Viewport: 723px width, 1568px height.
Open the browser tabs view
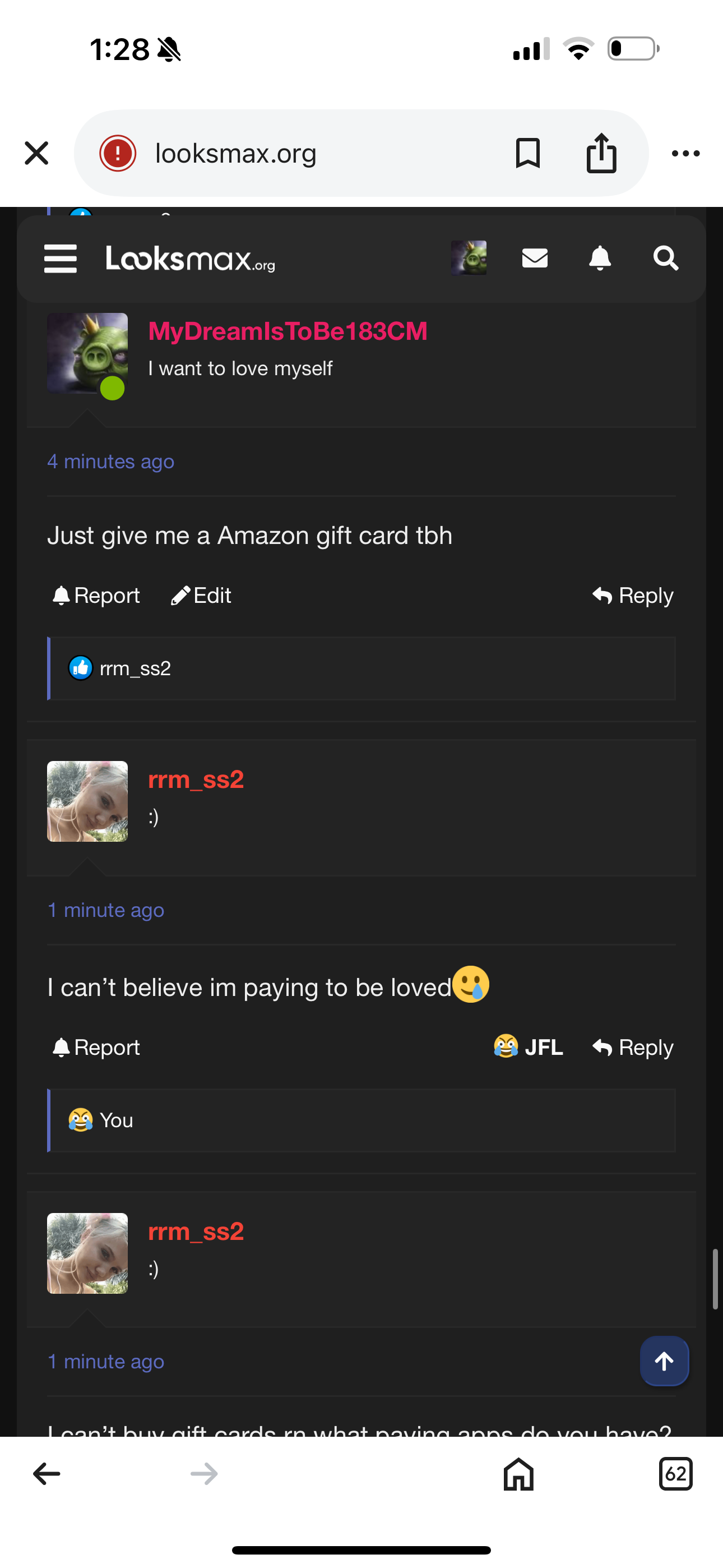pyautogui.click(x=675, y=1474)
